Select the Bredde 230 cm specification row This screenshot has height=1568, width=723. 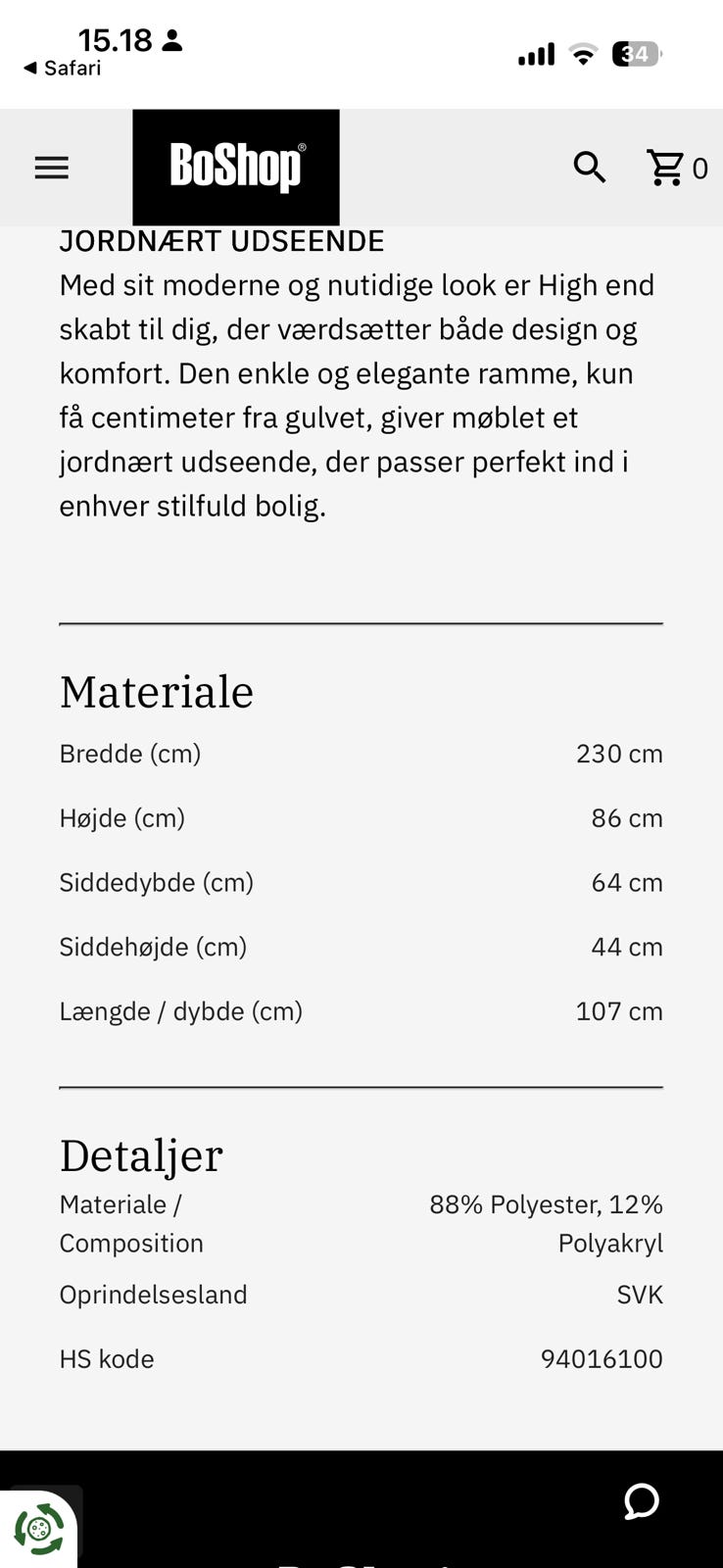(x=361, y=754)
